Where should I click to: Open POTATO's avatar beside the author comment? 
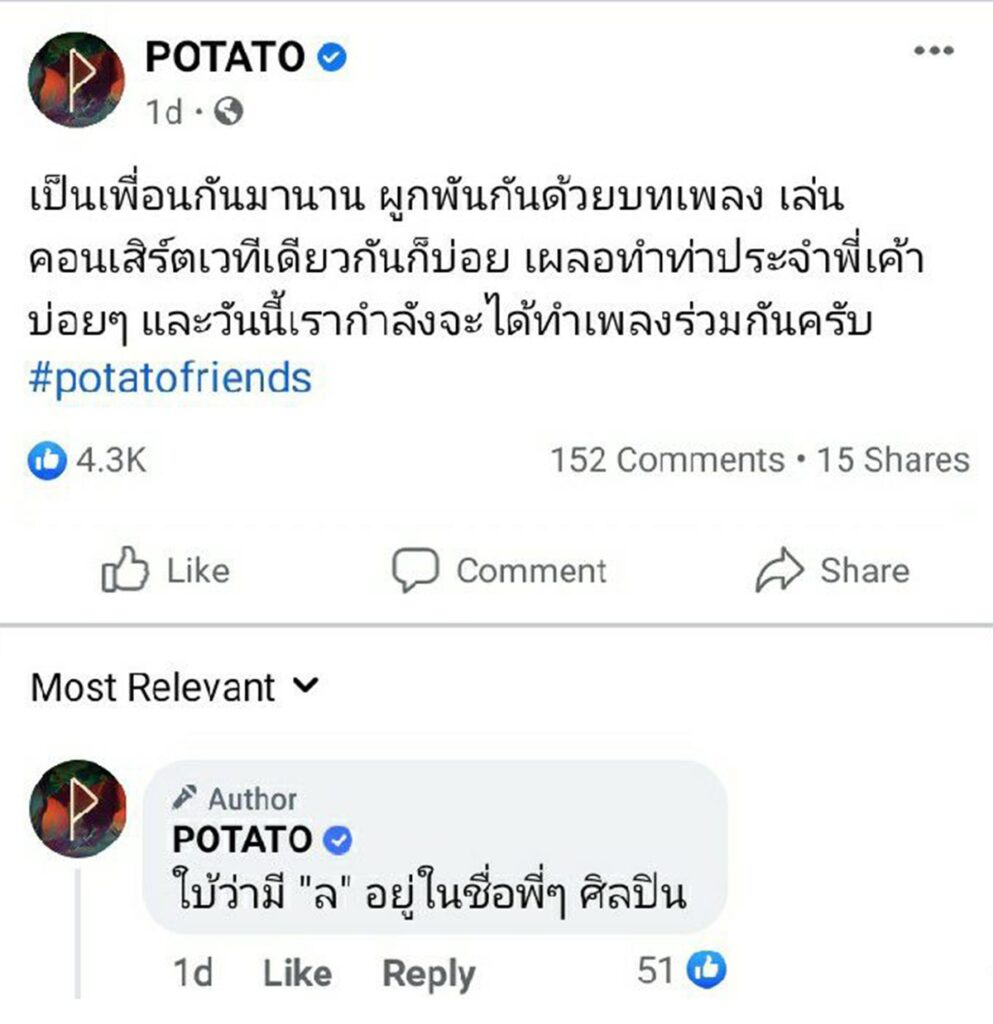tap(77, 807)
